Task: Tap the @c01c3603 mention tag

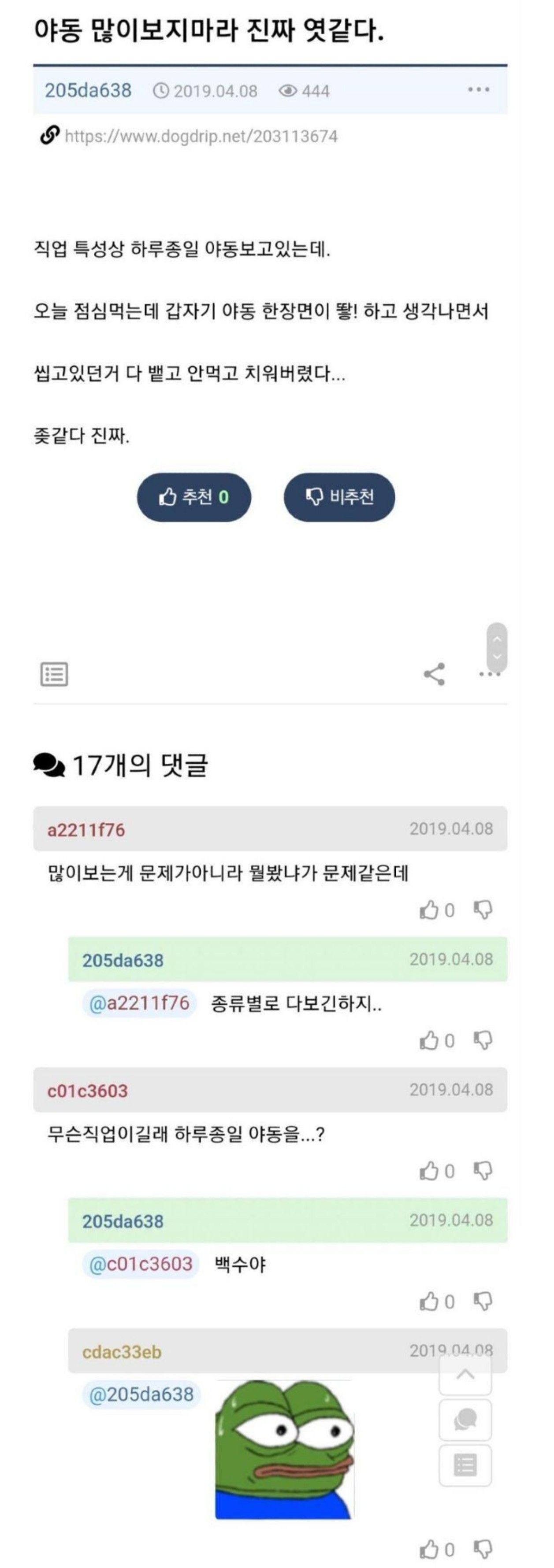Action: pyautogui.click(x=141, y=1264)
